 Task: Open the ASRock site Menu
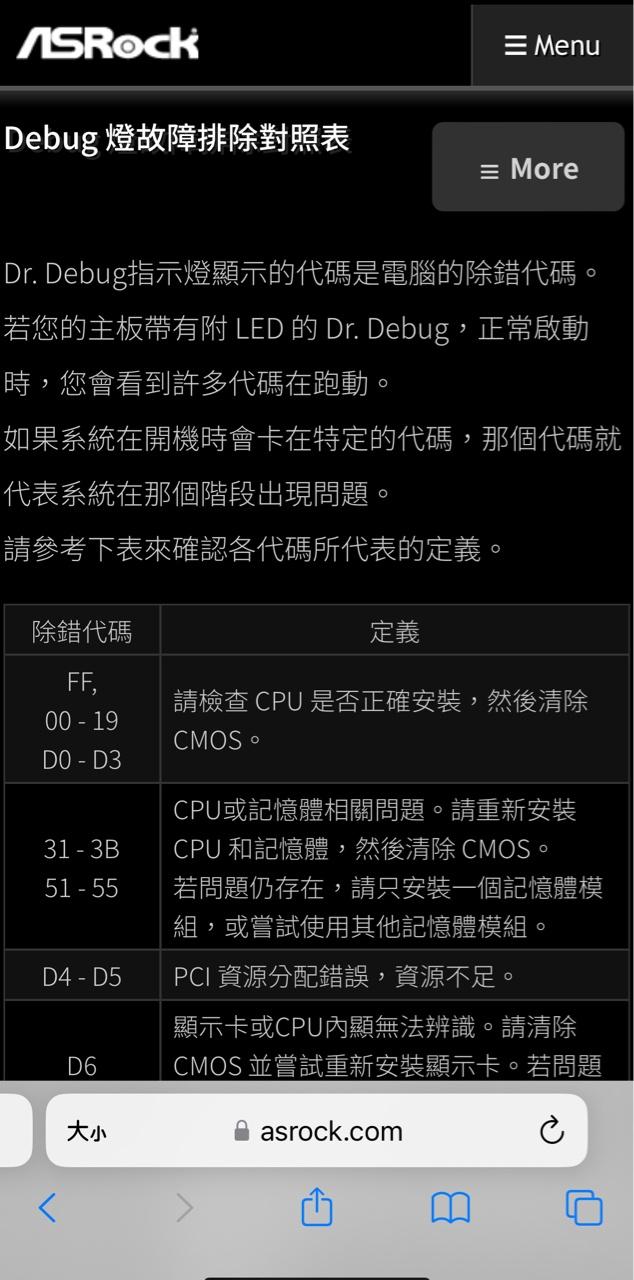[552, 45]
